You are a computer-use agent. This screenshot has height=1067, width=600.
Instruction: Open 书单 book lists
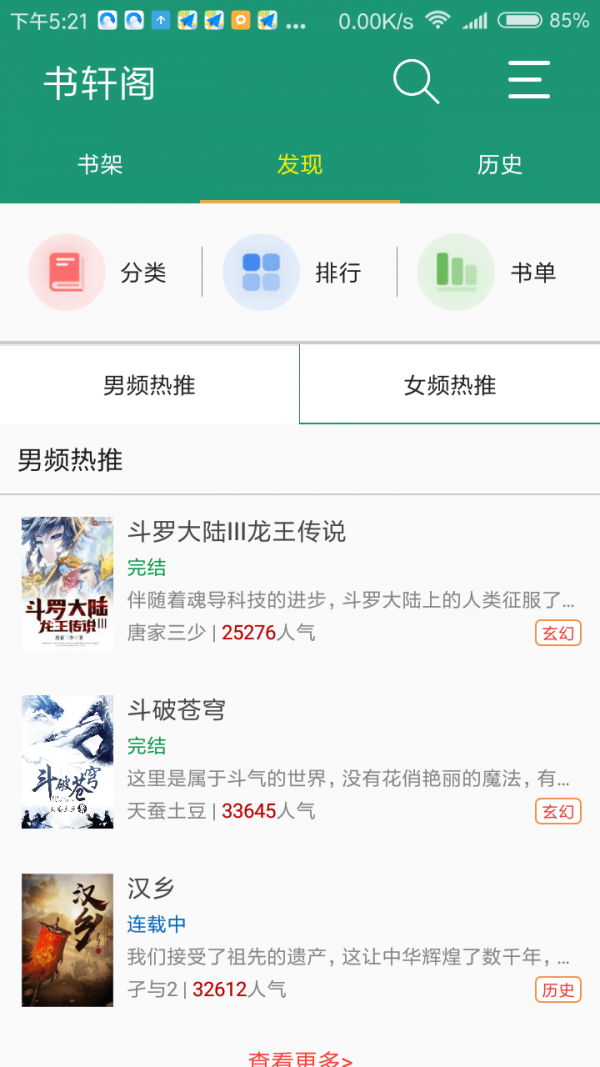[x=488, y=272]
